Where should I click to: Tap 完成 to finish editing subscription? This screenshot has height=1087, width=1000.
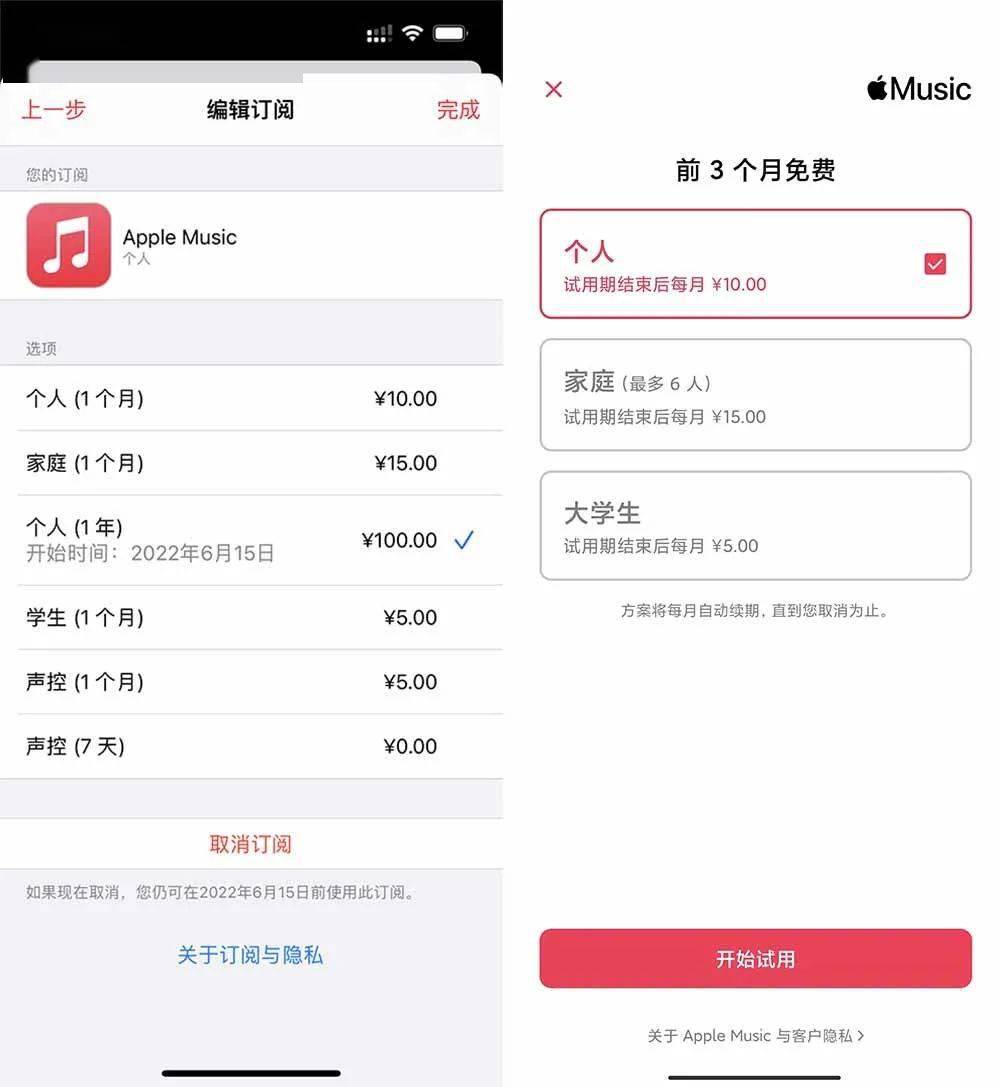coord(458,111)
